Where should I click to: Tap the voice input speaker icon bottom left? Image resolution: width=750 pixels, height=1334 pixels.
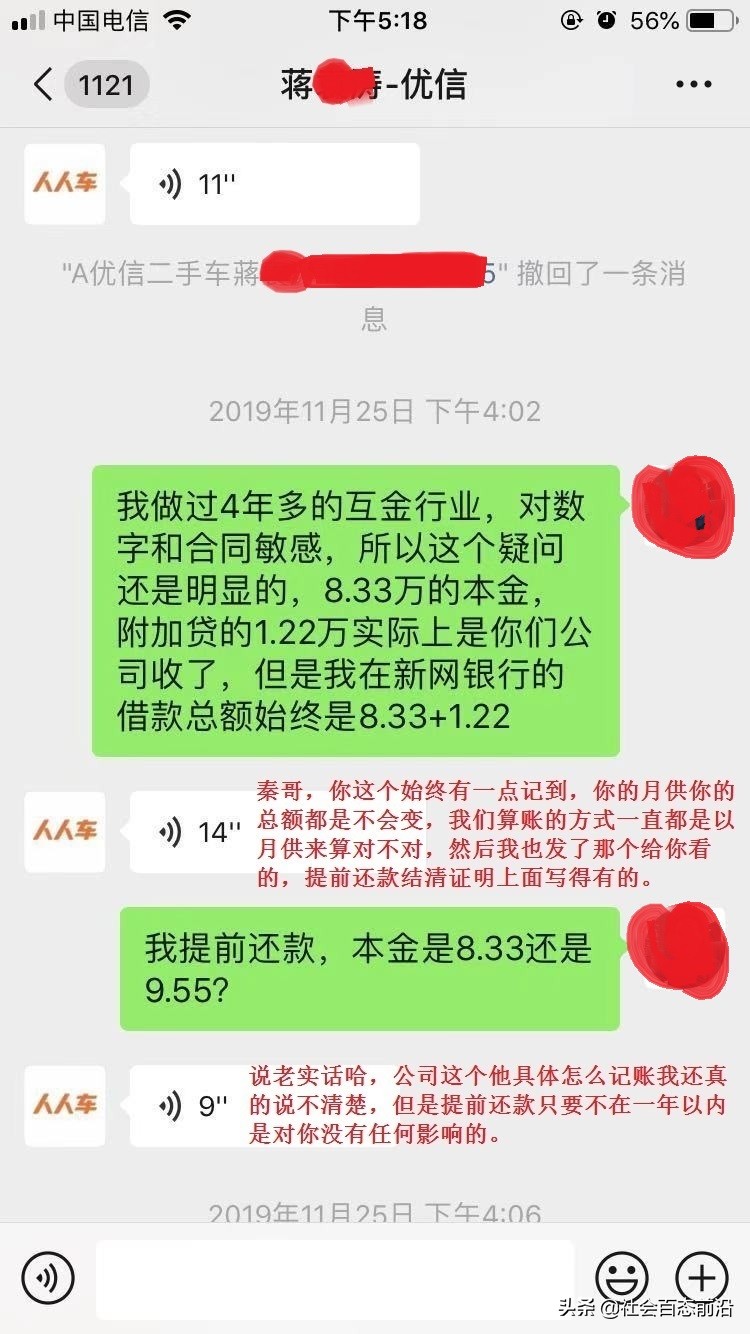49,1277
